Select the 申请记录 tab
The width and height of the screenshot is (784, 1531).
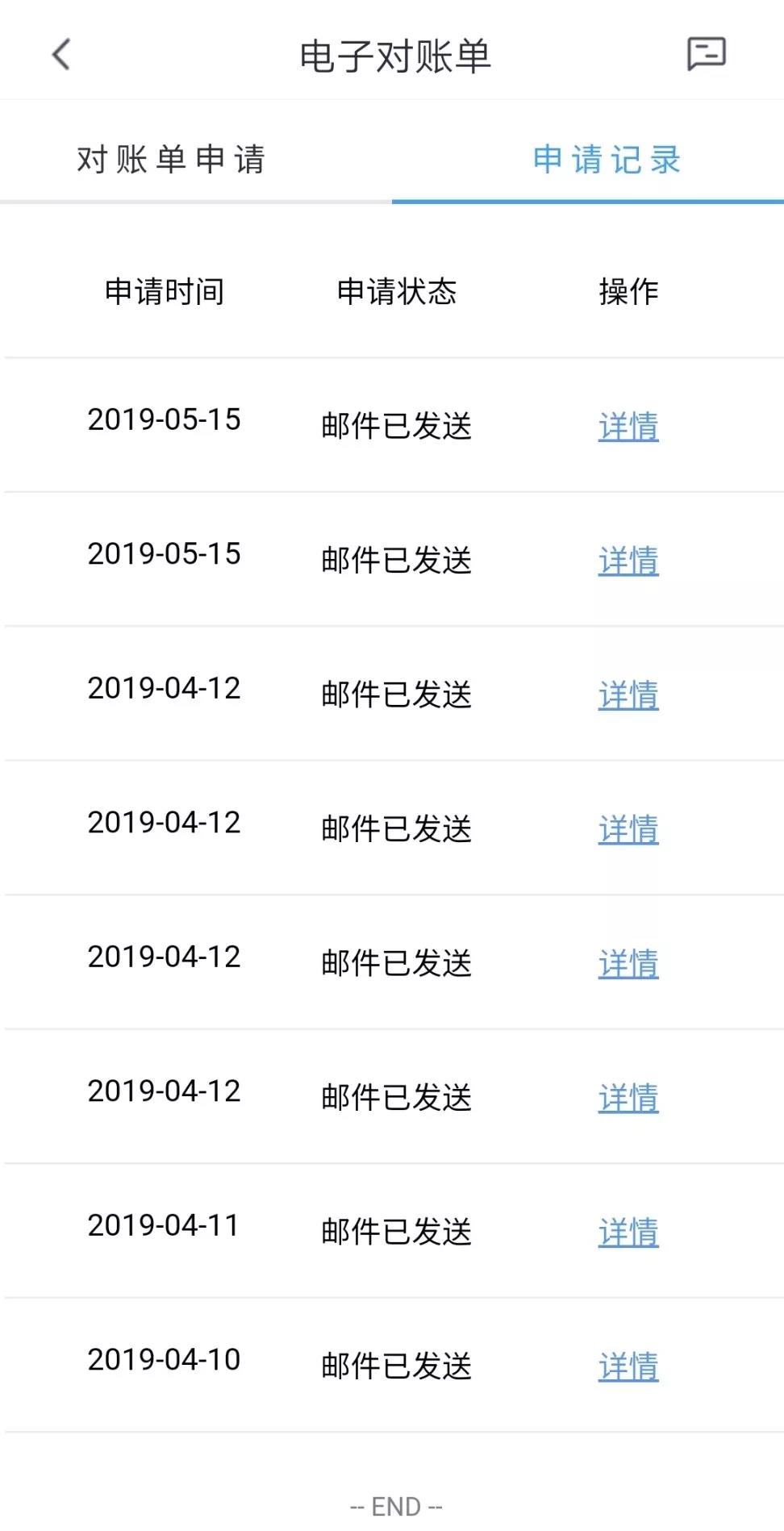[607, 159]
